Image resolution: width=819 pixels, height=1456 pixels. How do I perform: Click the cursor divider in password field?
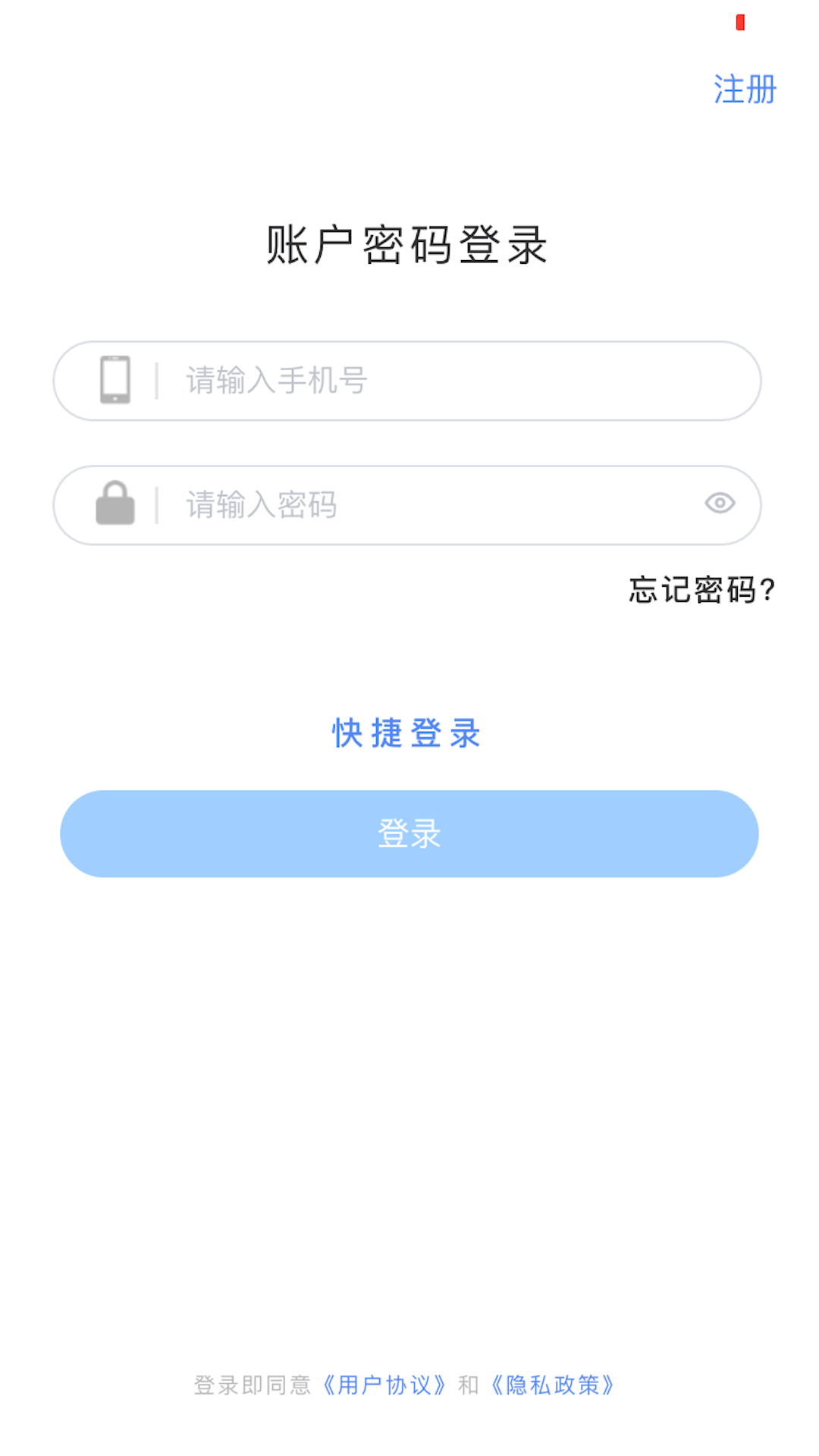click(155, 503)
